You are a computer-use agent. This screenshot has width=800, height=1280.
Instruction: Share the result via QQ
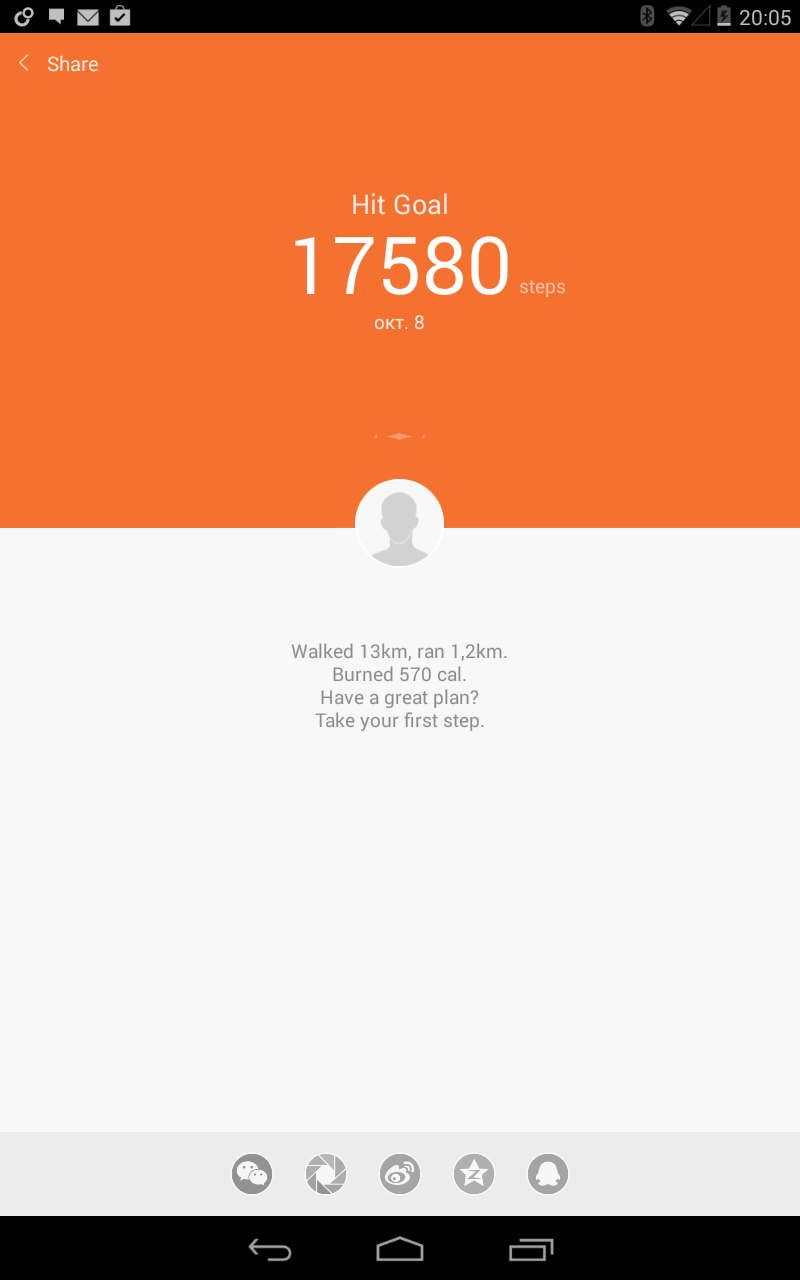click(548, 1173)
